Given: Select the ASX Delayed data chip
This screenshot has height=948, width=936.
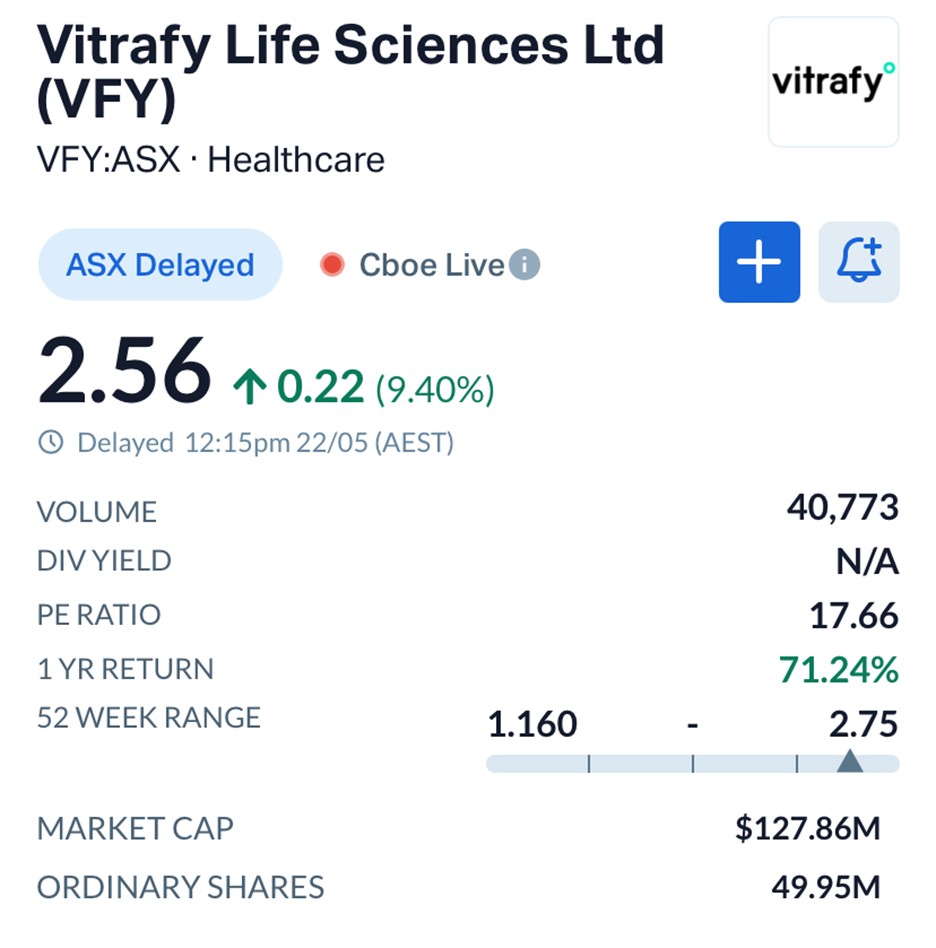Looking at the screenshot, I should pos(160,264).
